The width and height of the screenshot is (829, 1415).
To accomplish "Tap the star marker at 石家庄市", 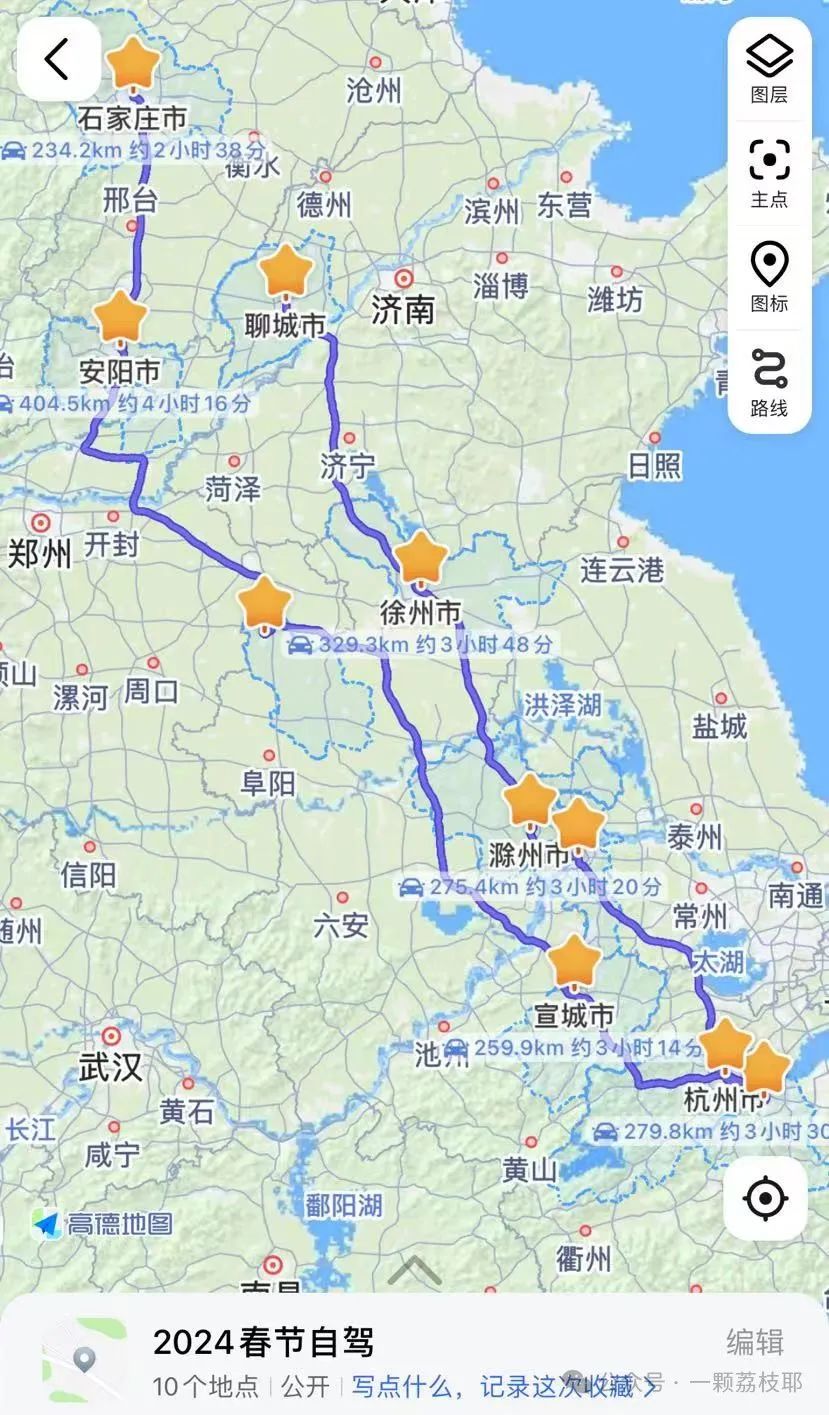I will click(x=133, y=65).
